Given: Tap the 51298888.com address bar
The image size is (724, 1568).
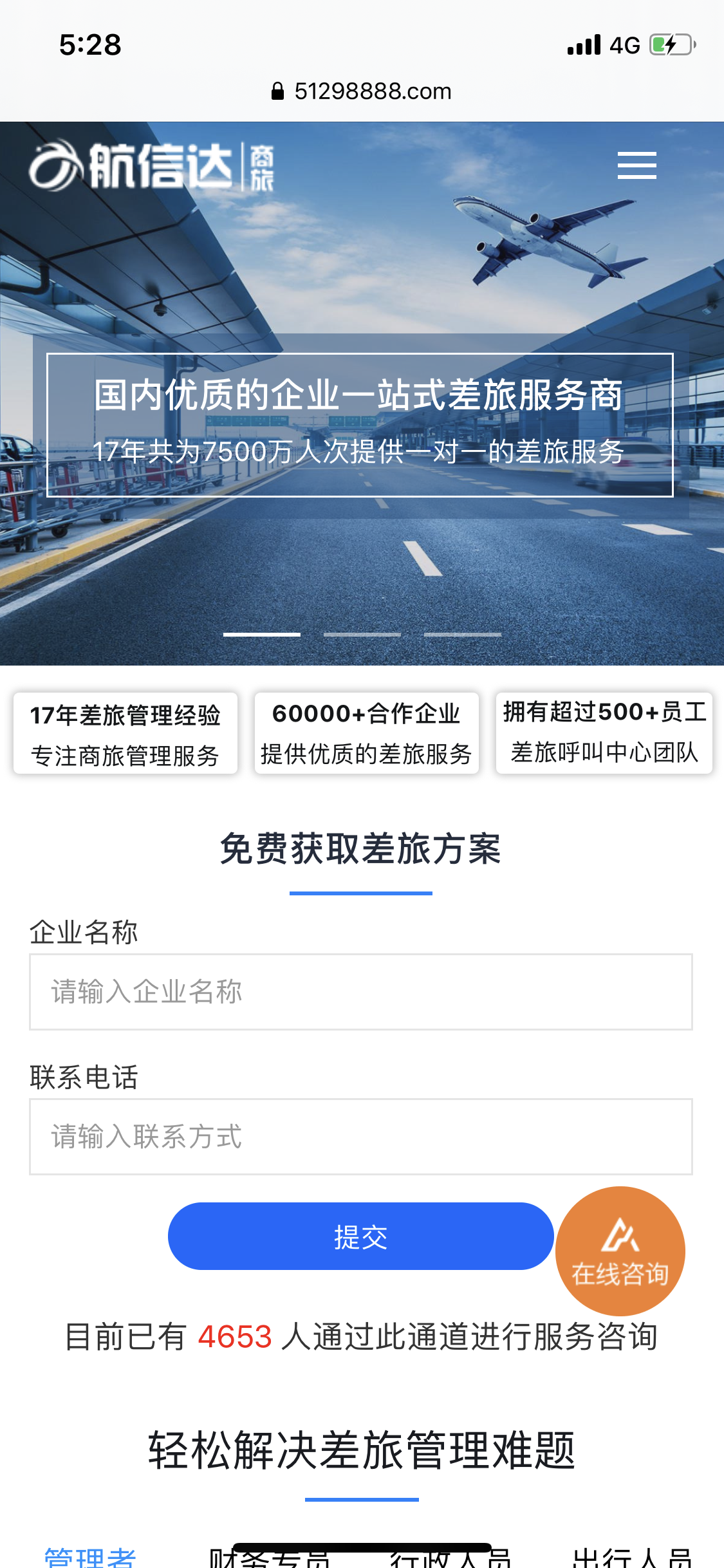Looking at the screenshot, I should pos(362,91).
